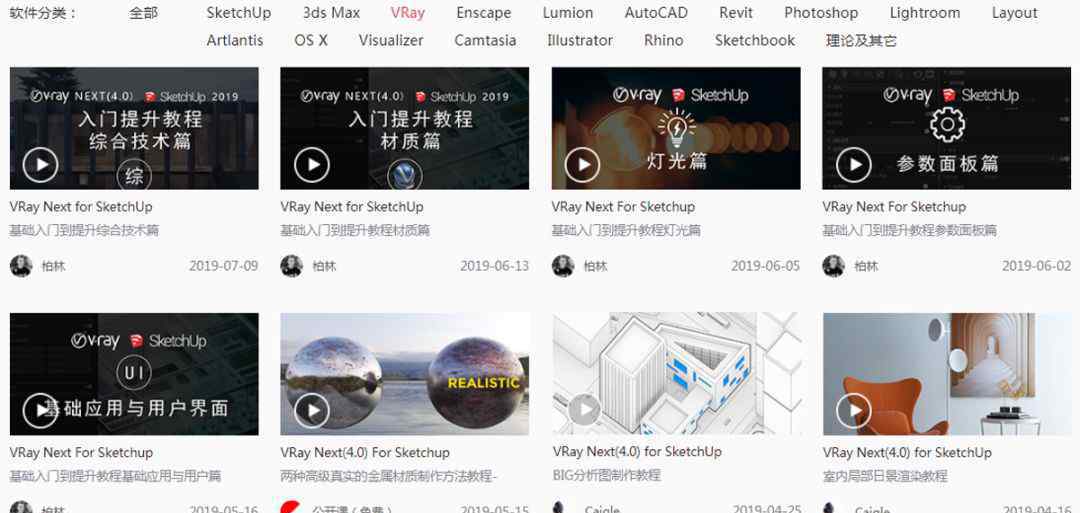Select the 全部 software category

(143, 13)
